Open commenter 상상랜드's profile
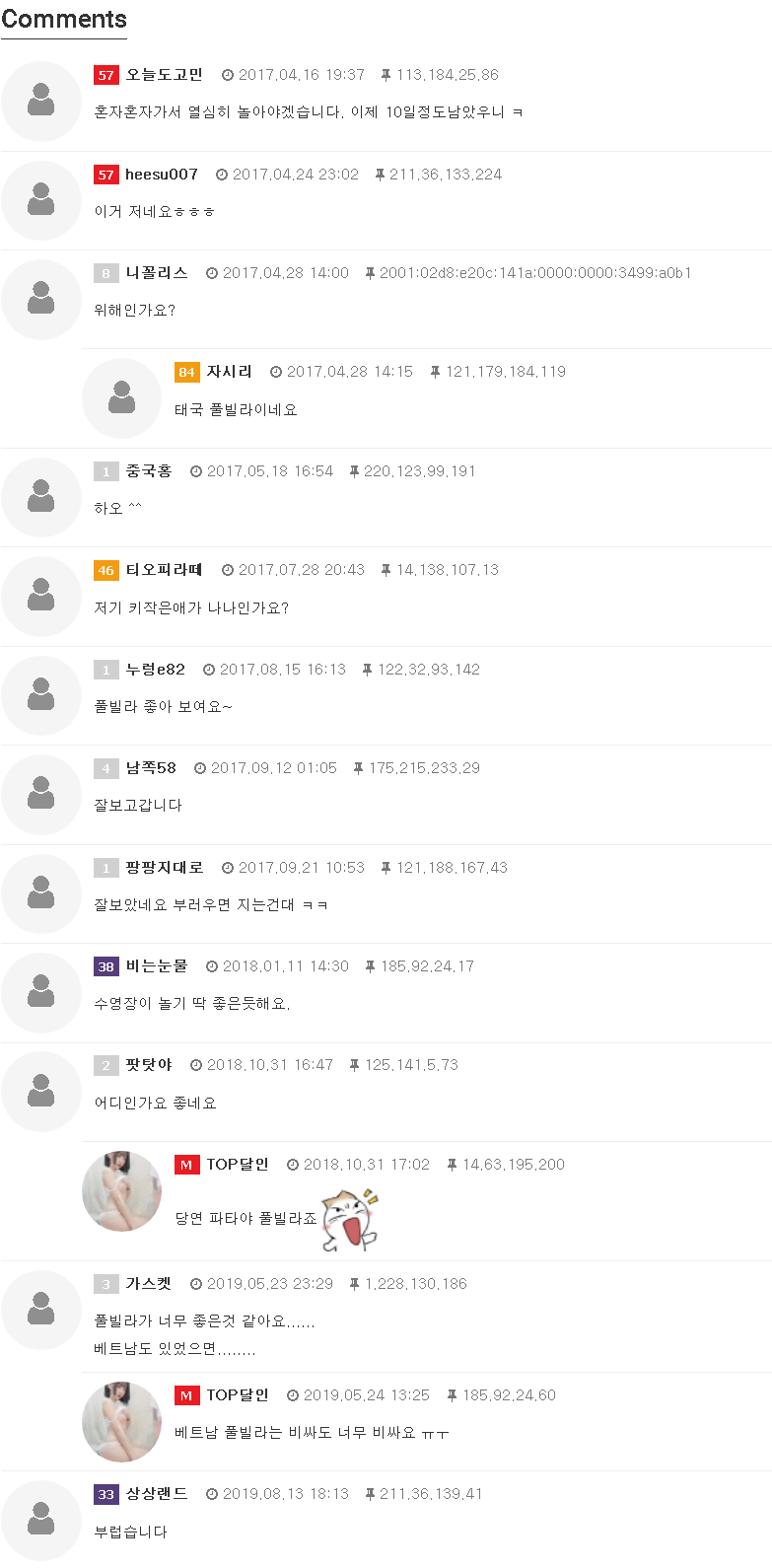 [156, 1494]
